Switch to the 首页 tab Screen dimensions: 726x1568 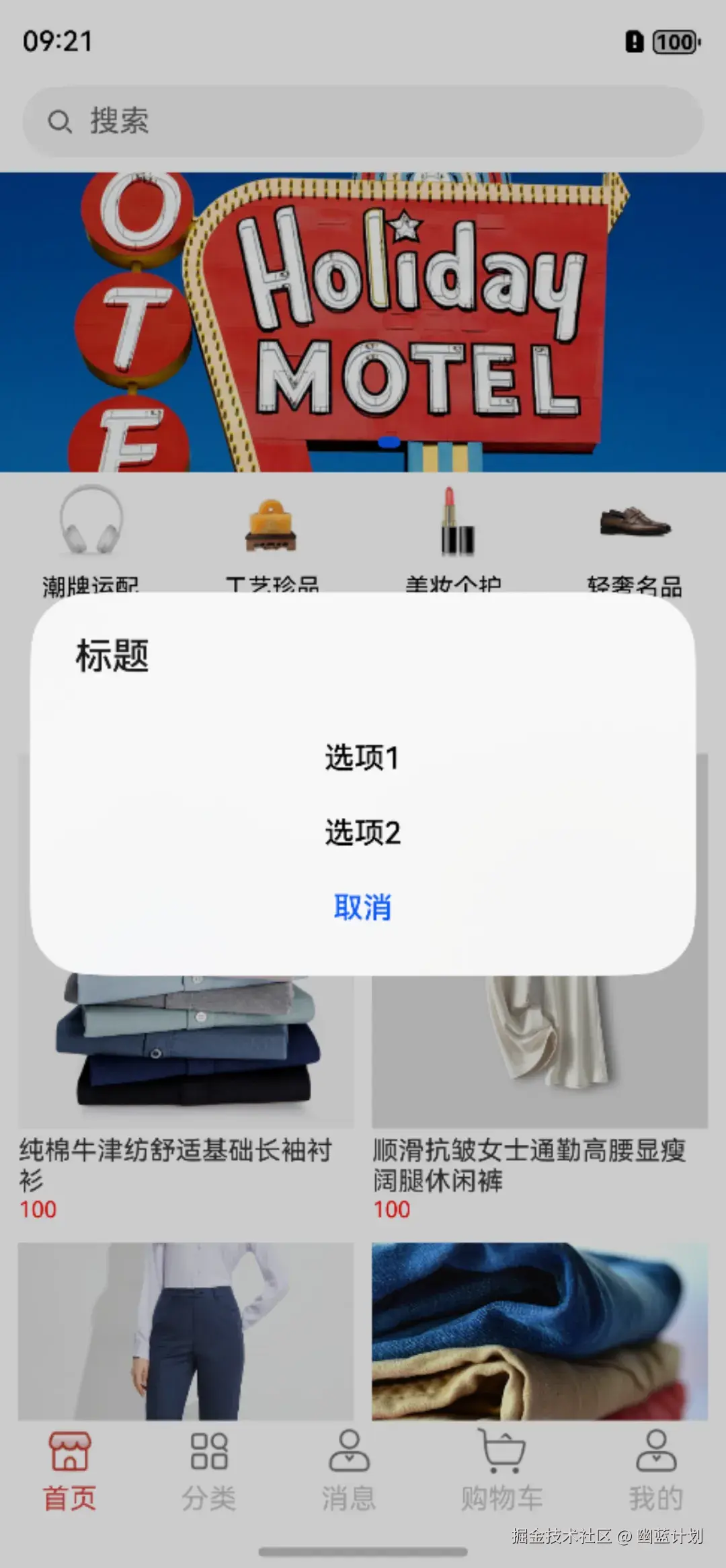click(x=70, y=1472)
